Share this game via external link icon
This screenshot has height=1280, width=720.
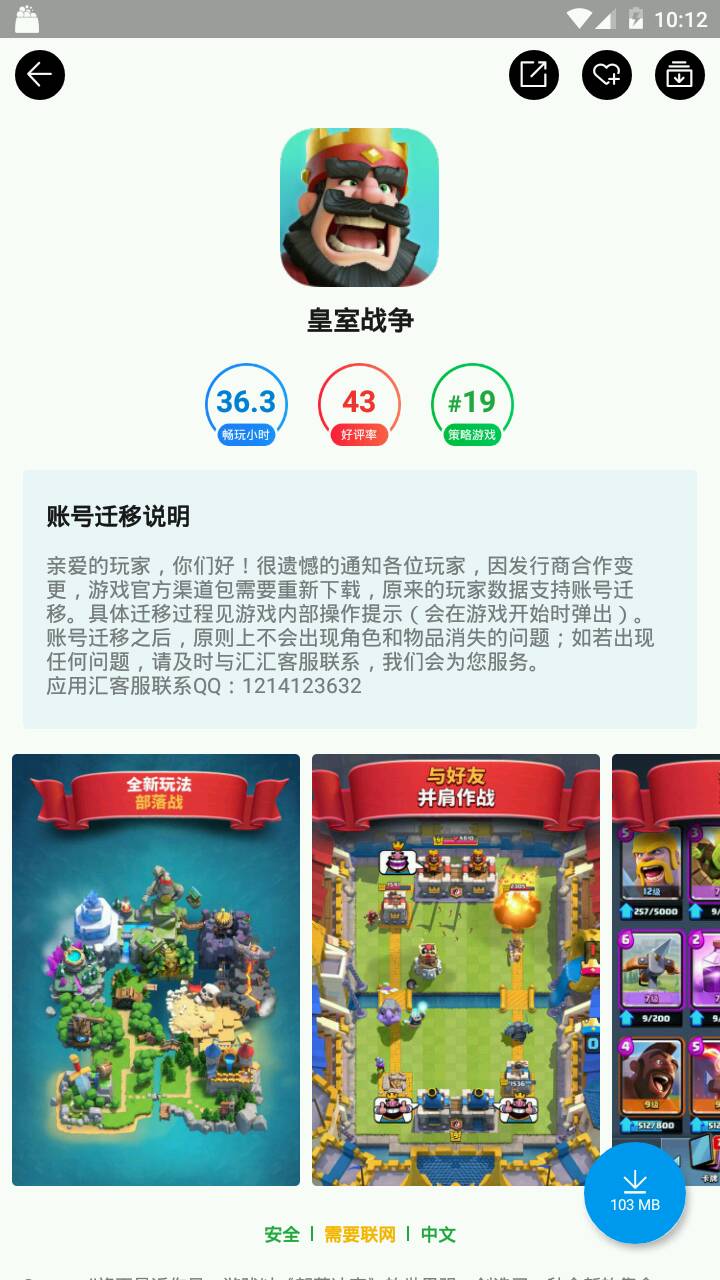coord(534,75)
